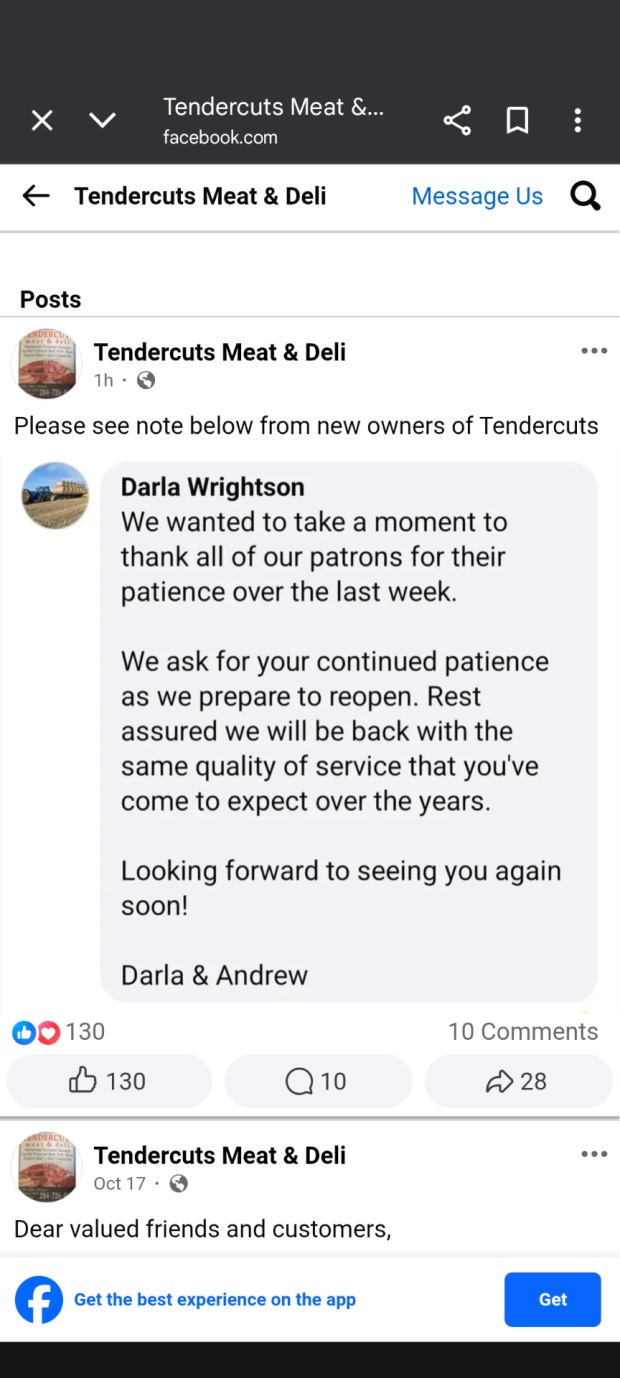Comment on the new owners post
The width and height of the screenshot is (620, 1378).
[317, 1081]
